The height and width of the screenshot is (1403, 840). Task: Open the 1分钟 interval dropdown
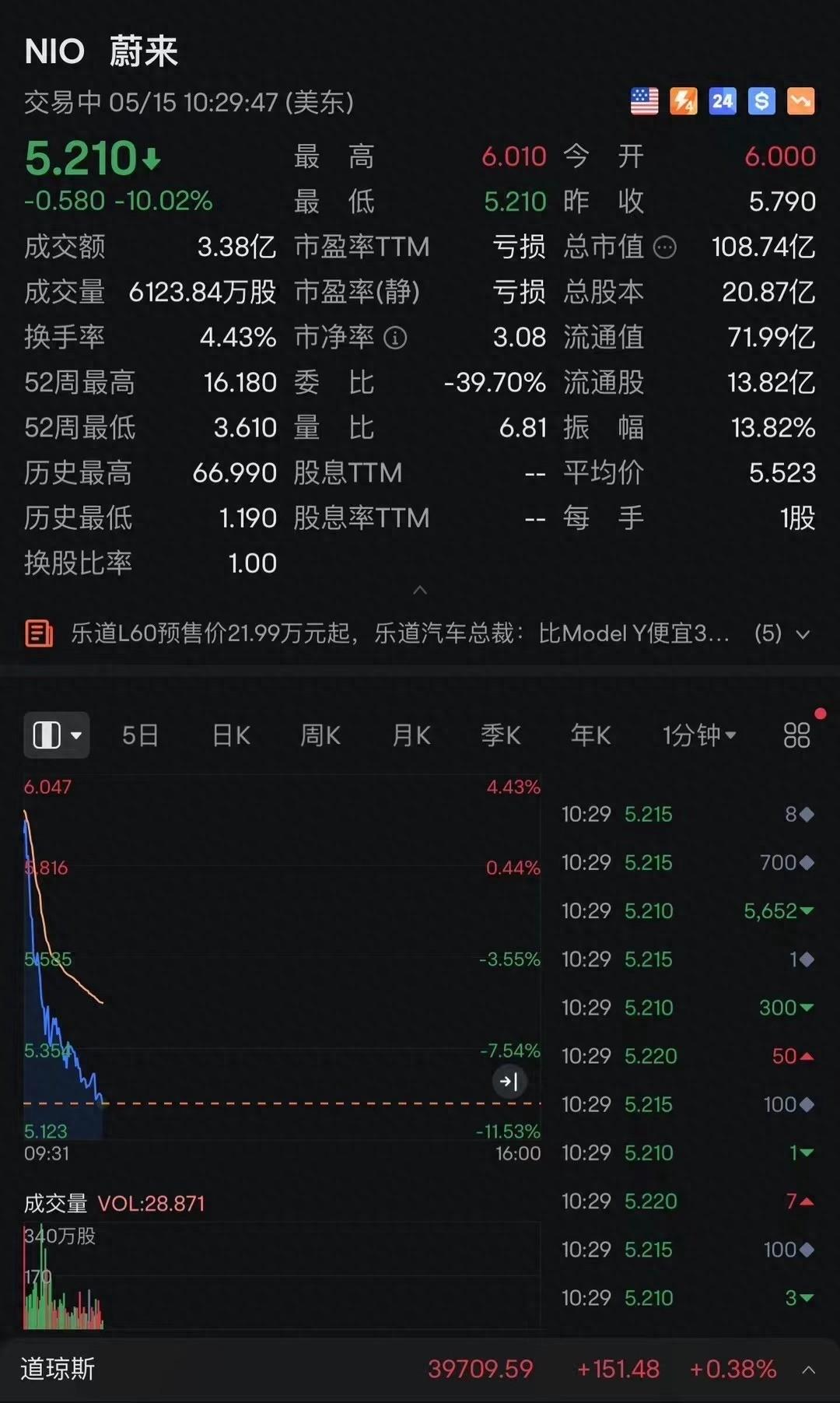[x=698, y=735]
